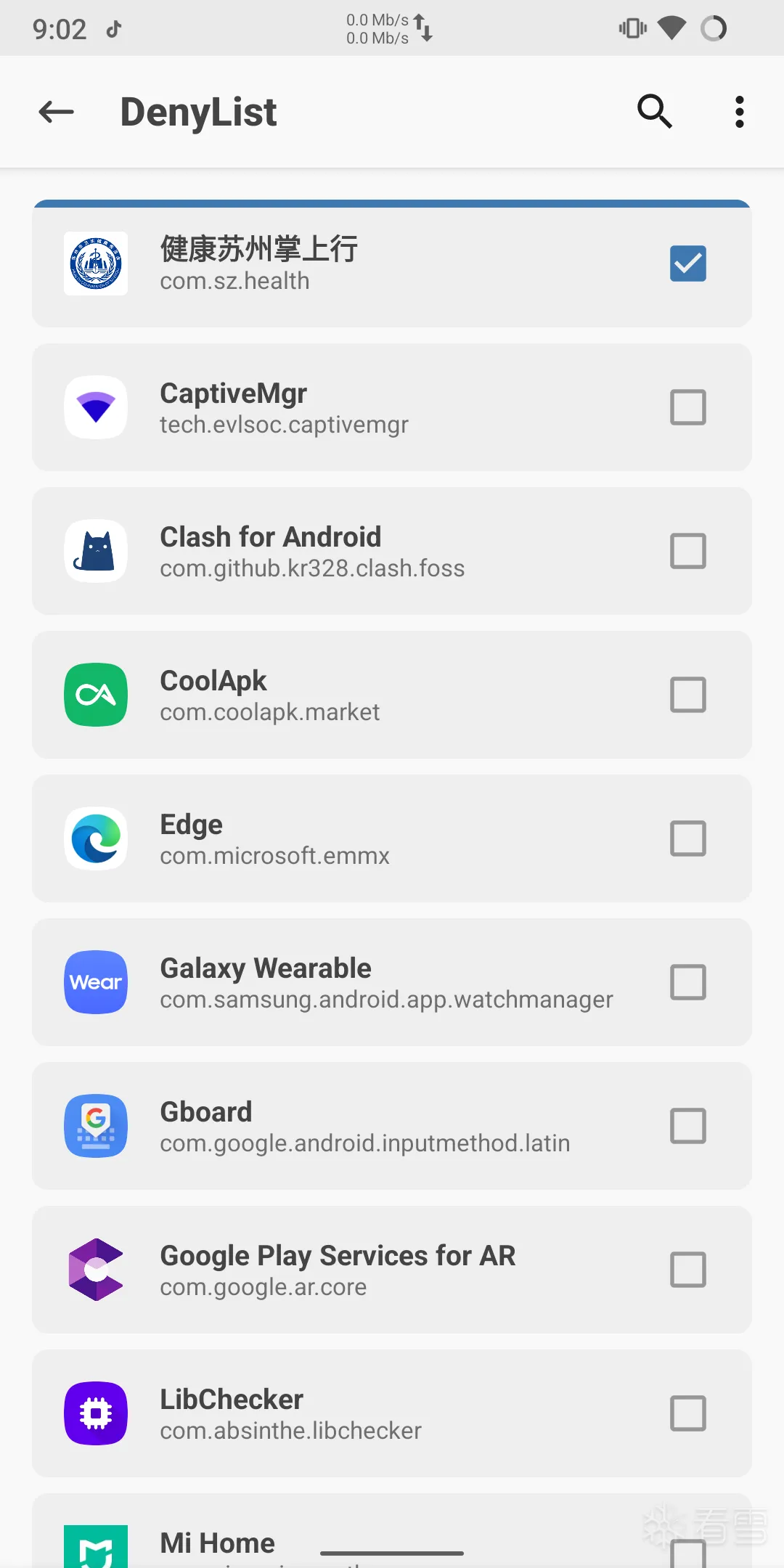Add Clash for Android to DenyList
The width and height of the screenshot is (784, 1568).
point(687,551)
